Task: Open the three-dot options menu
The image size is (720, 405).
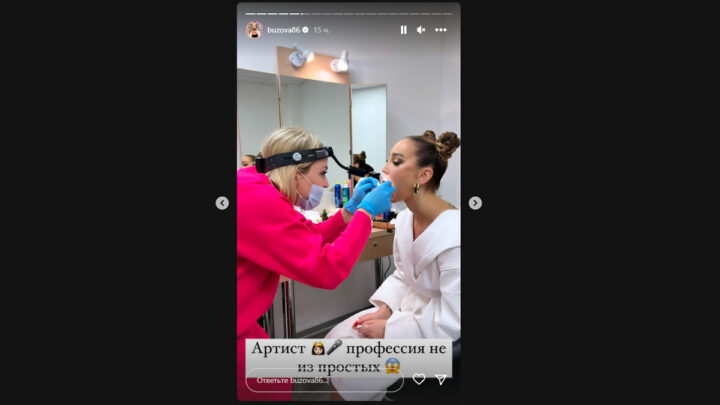Action: 441,30
